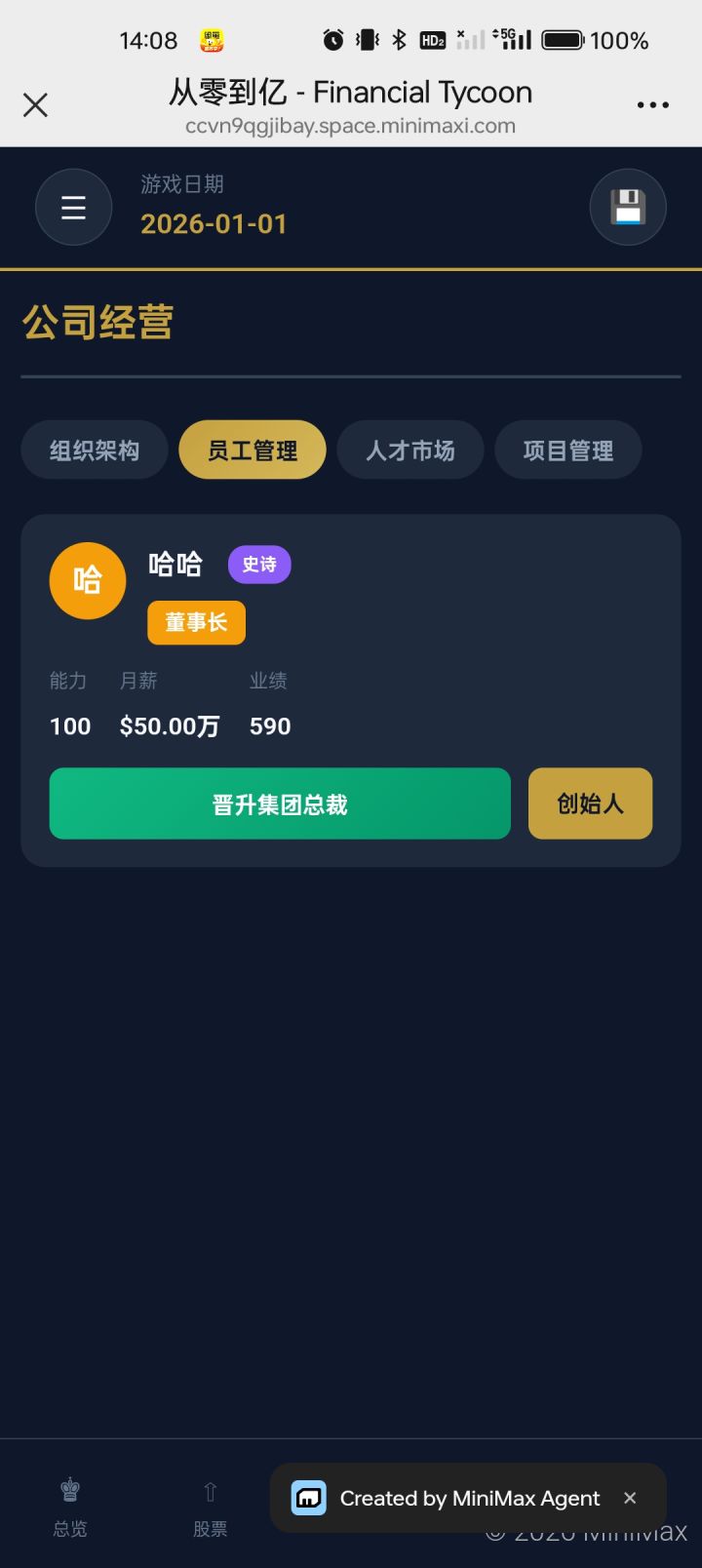
Task: Switch to the 员工管理 tab
Action: [252, 450]
